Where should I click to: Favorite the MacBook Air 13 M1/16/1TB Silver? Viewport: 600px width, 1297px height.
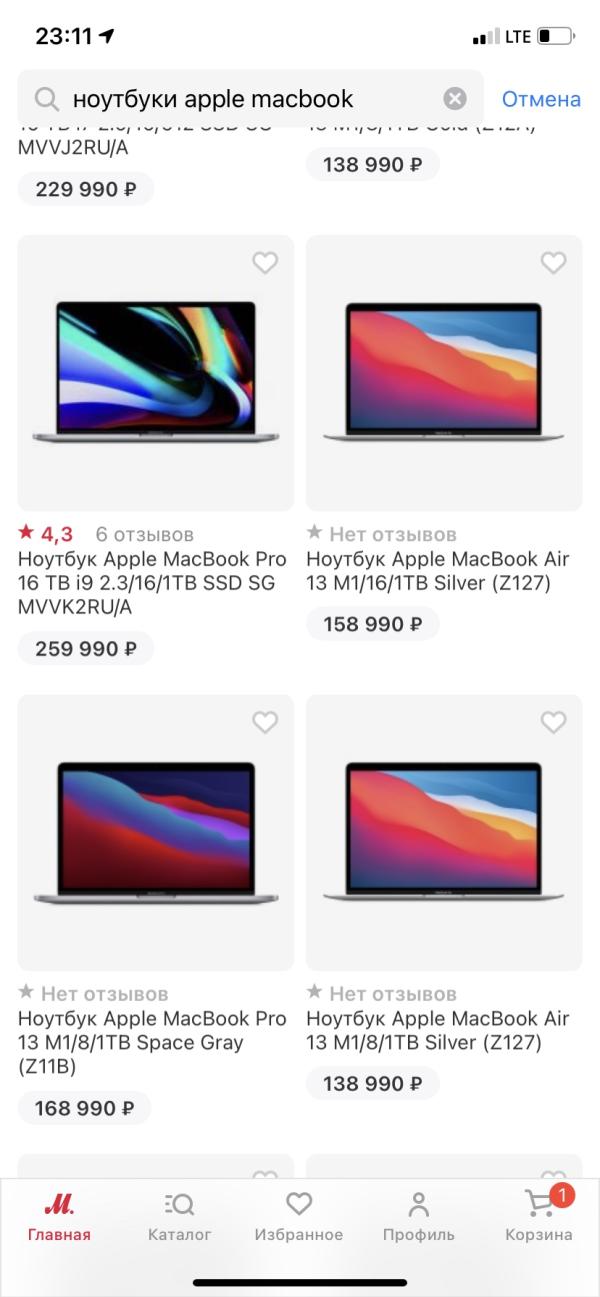click(x=553, y=263)
